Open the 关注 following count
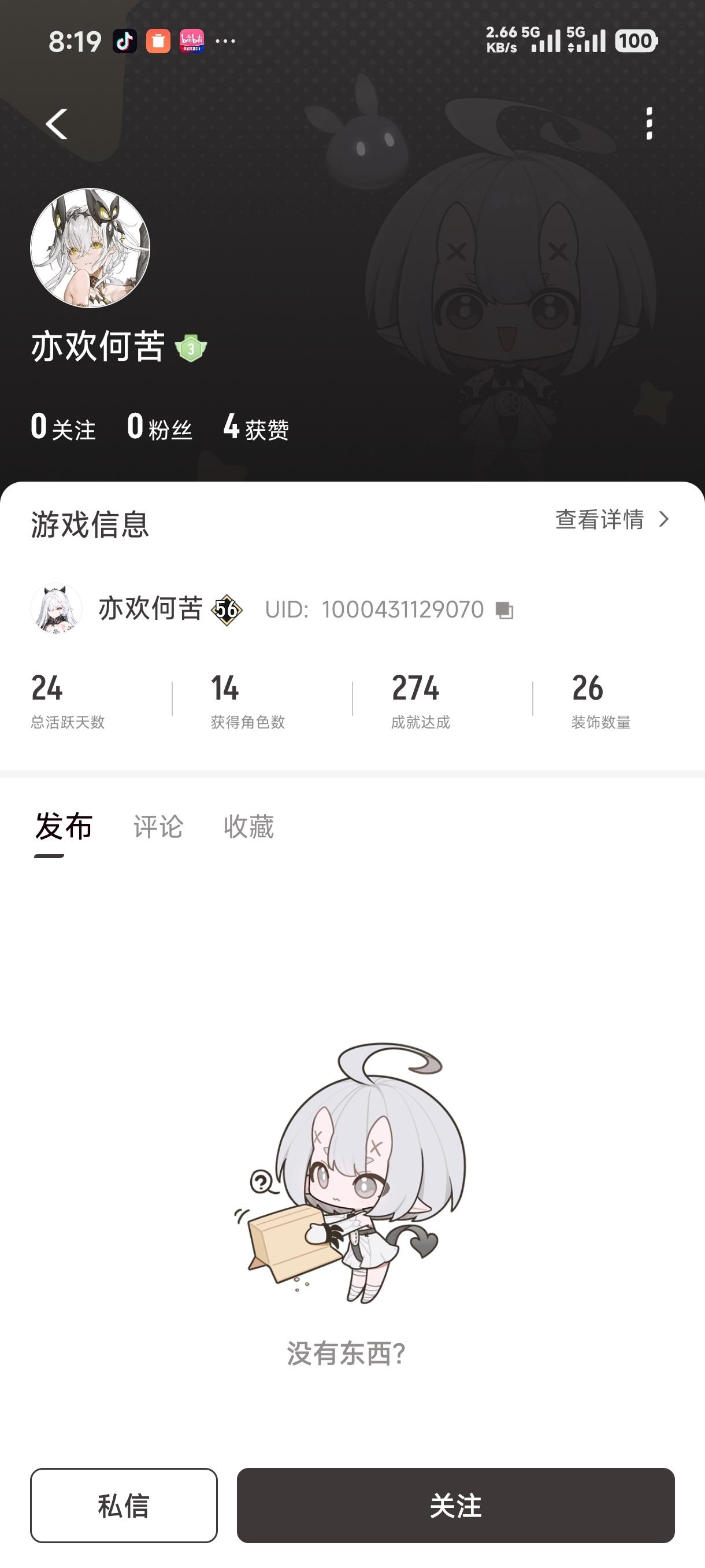This screenshot has height=1568, width=705. [63, 427]
